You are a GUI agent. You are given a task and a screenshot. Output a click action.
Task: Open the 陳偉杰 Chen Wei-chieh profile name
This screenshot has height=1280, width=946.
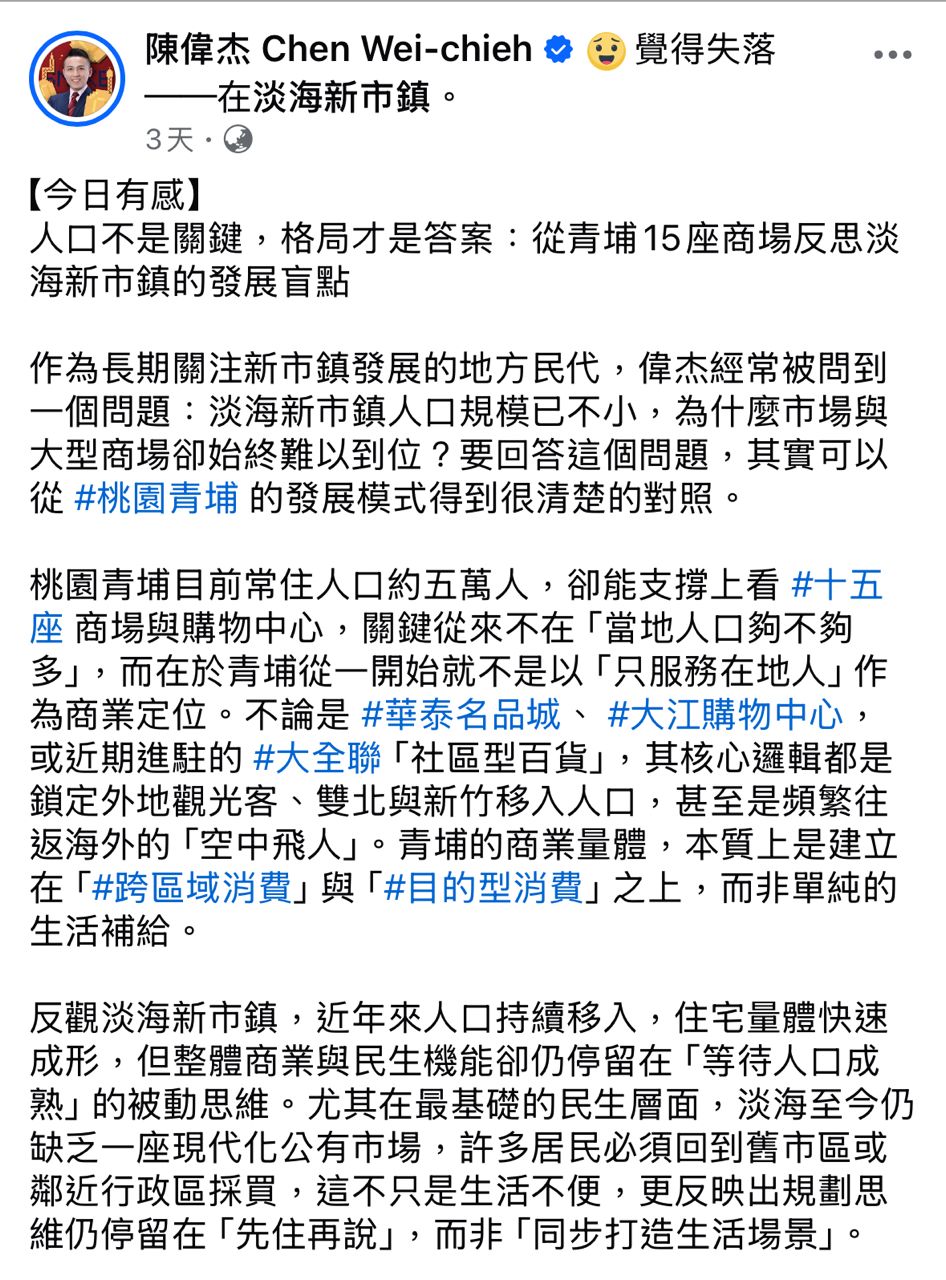(x=338, y=49)
